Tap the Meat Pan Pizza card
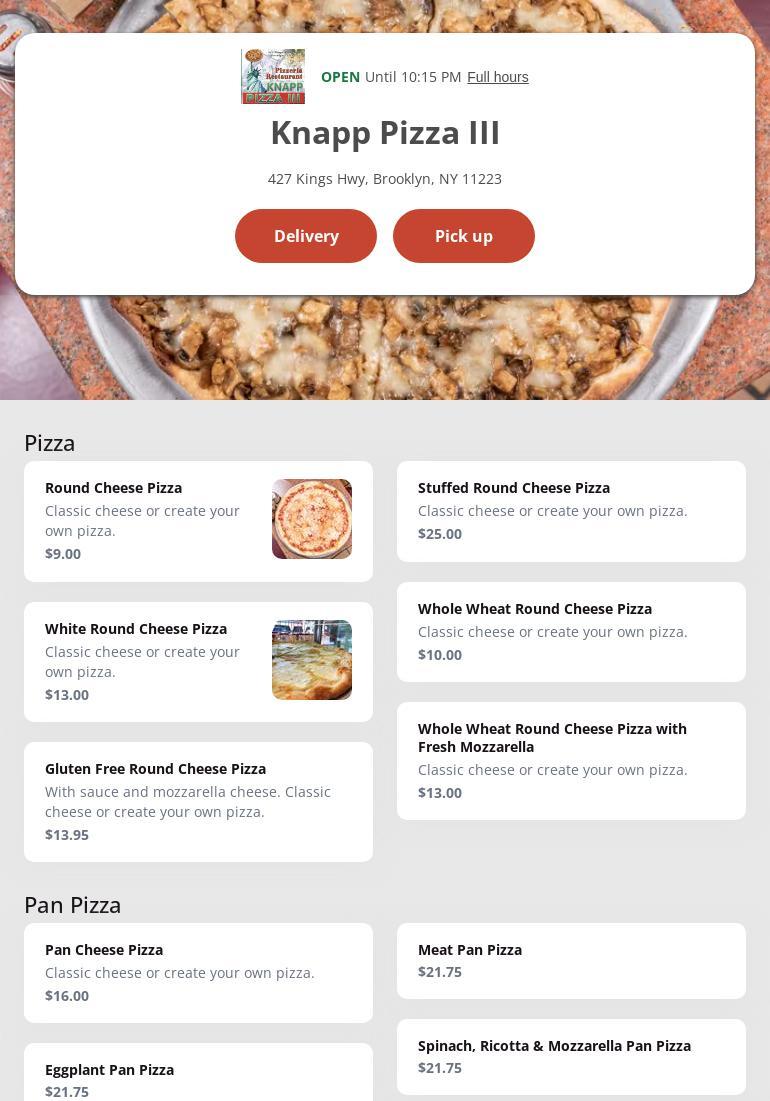This screenshot has height=1101, width=770. pos(571,960)
